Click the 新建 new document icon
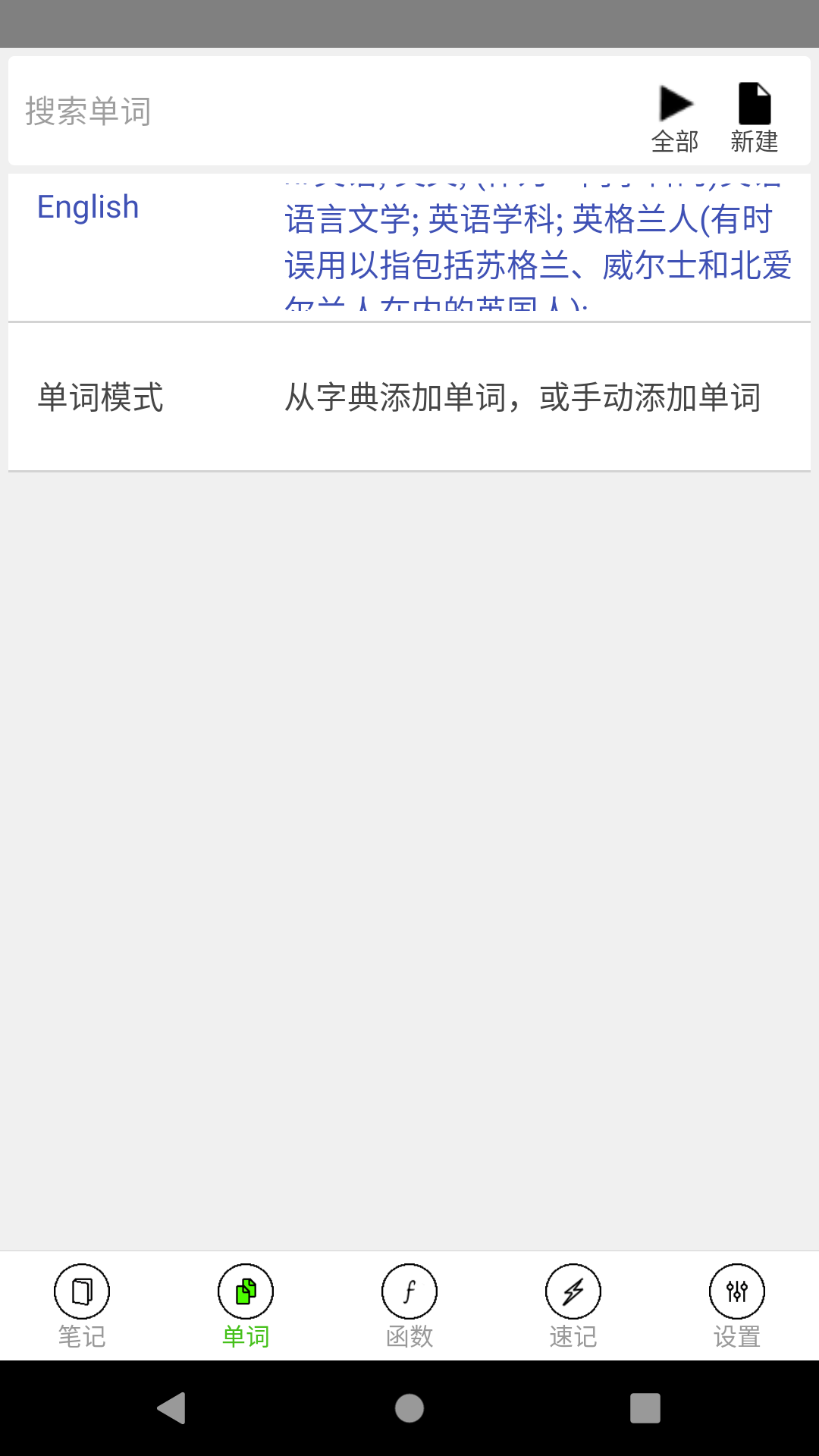819x1456 pixels. [753, 104]
